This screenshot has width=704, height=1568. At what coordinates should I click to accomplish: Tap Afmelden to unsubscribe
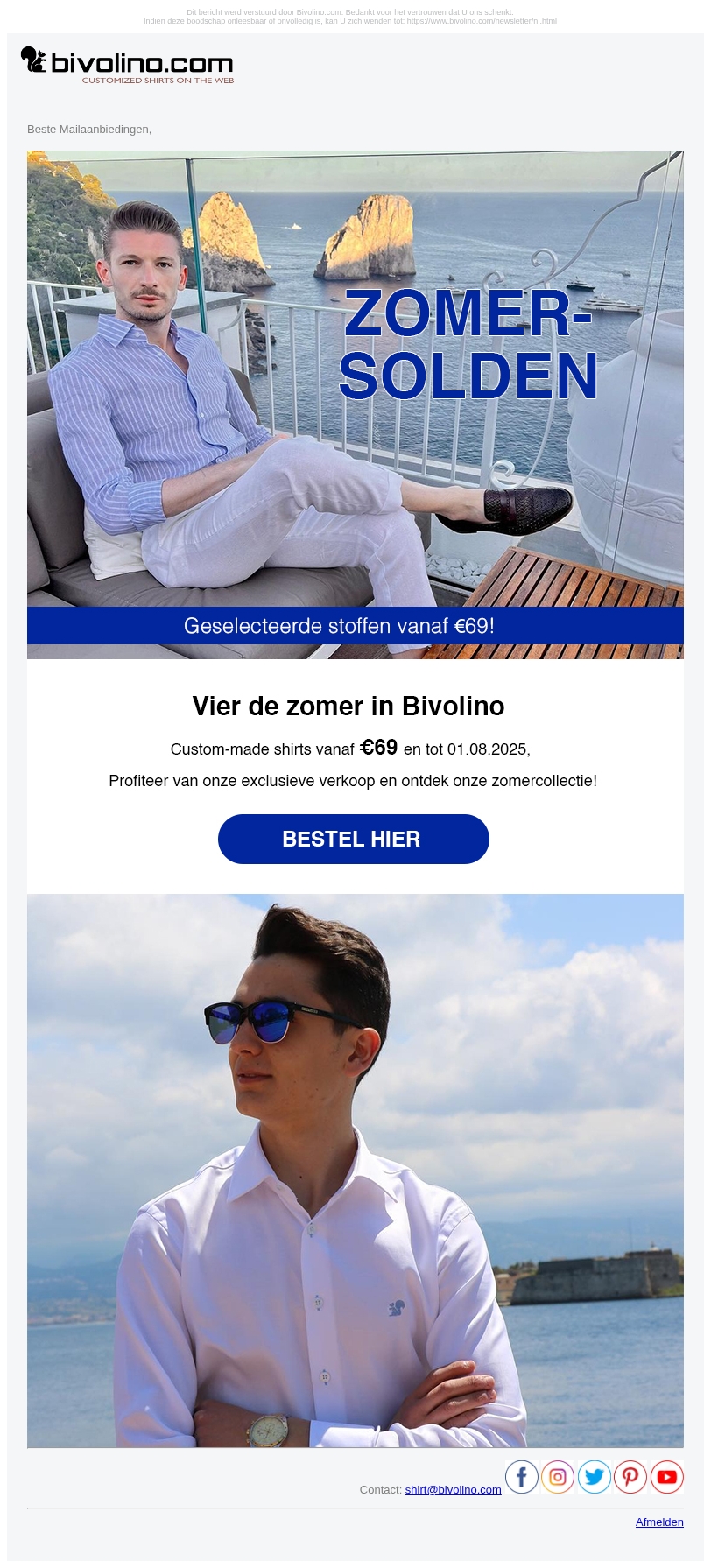658,1522
